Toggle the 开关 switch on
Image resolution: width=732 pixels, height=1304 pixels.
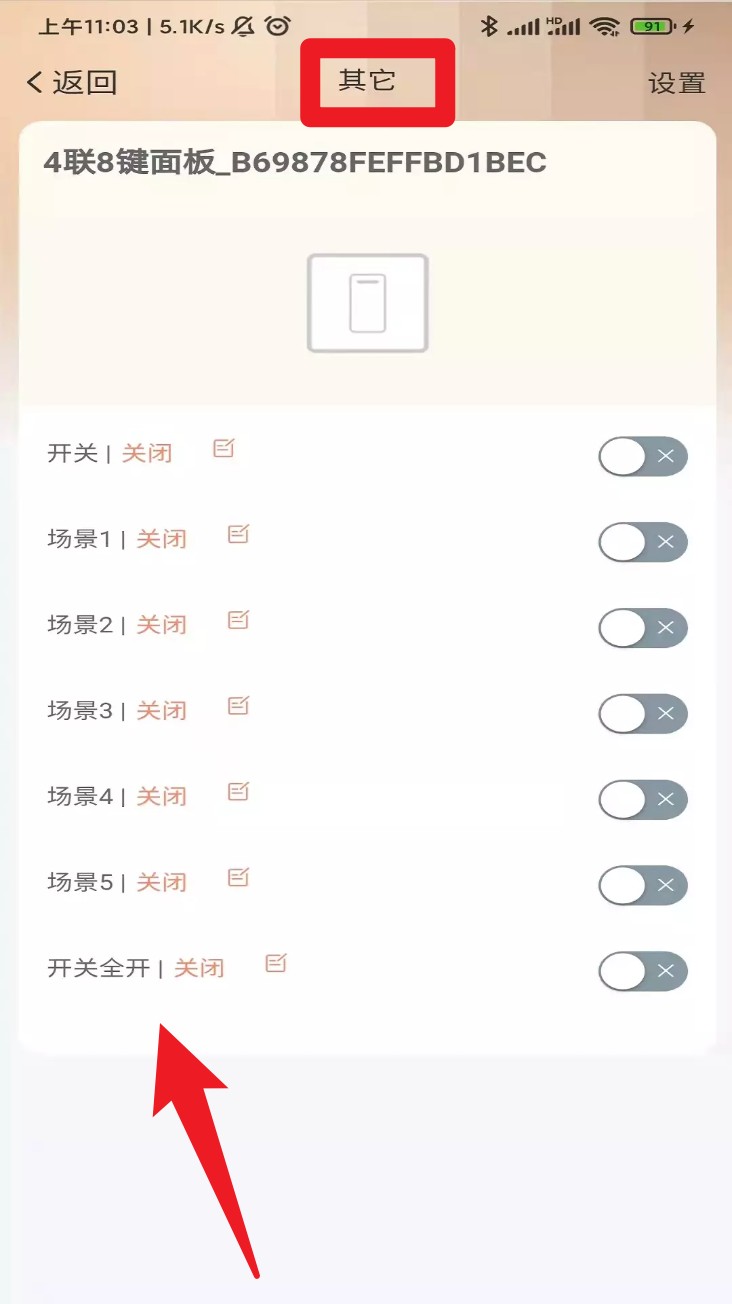(x=643, y=458)
